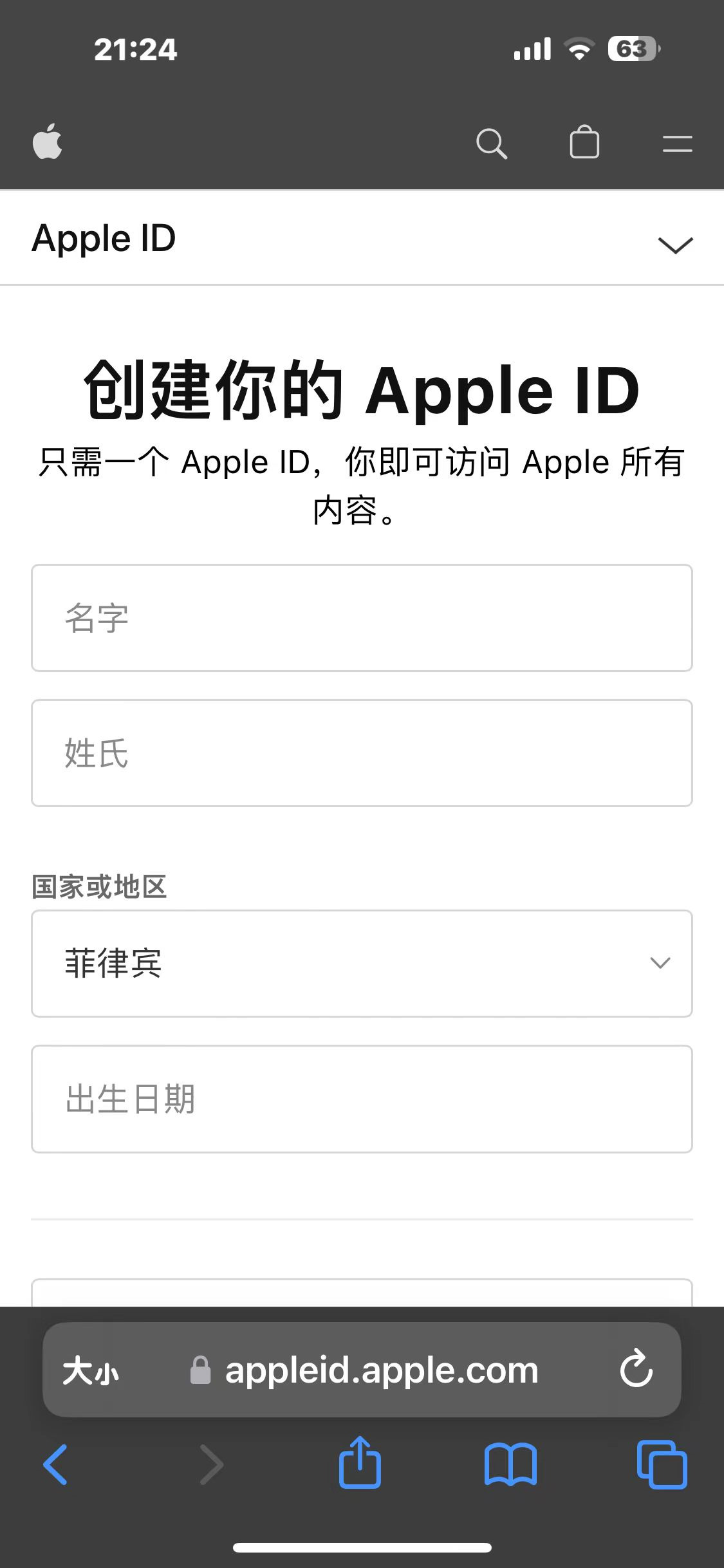This screenshot has height=1568, width=724.
Task: Focus the 名字 first name field
Action: [362, 618]
